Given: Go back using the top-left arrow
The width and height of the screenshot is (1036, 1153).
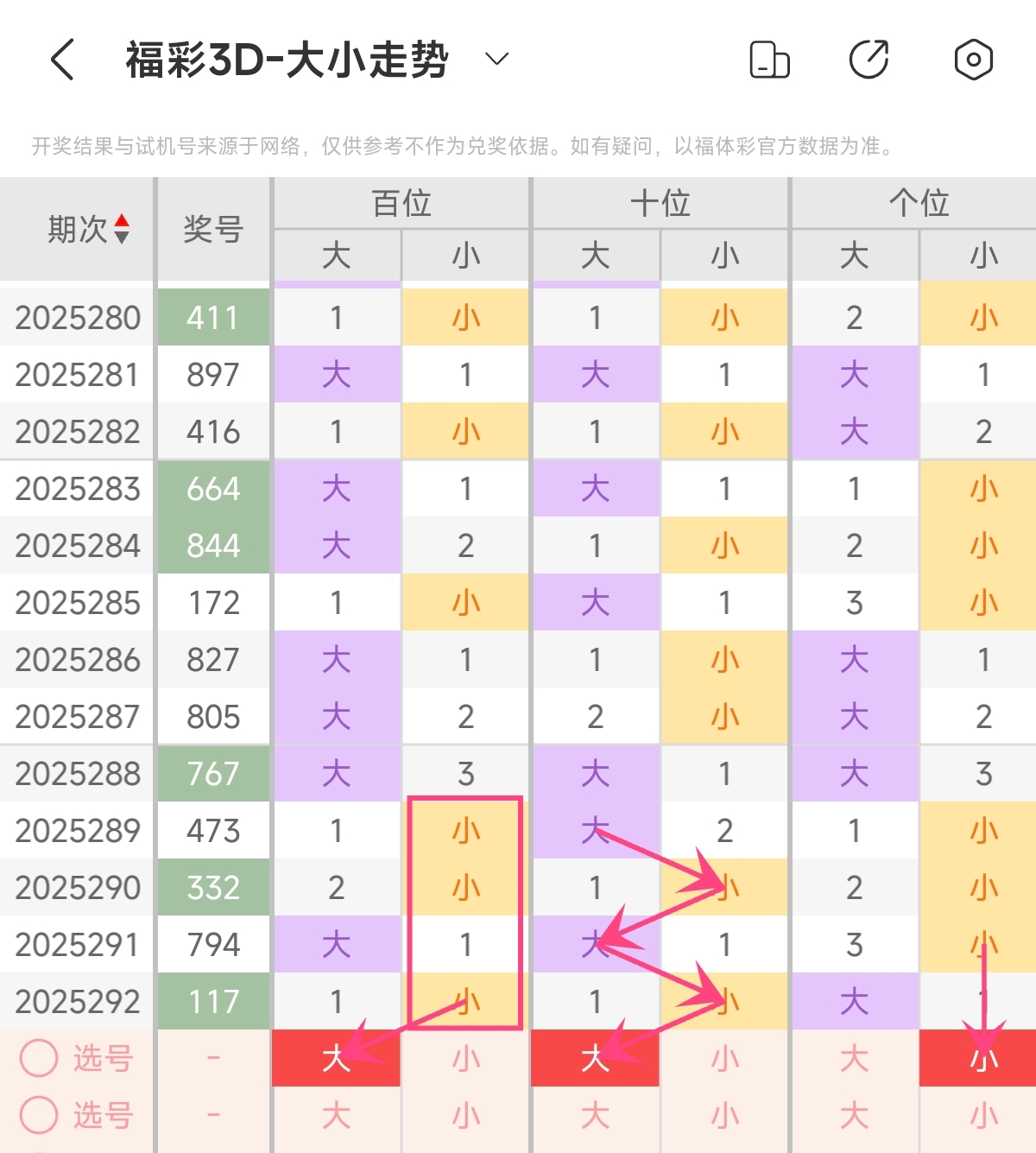Looking at the screenshot, I should pyautogui.click(x=62, y=60).
